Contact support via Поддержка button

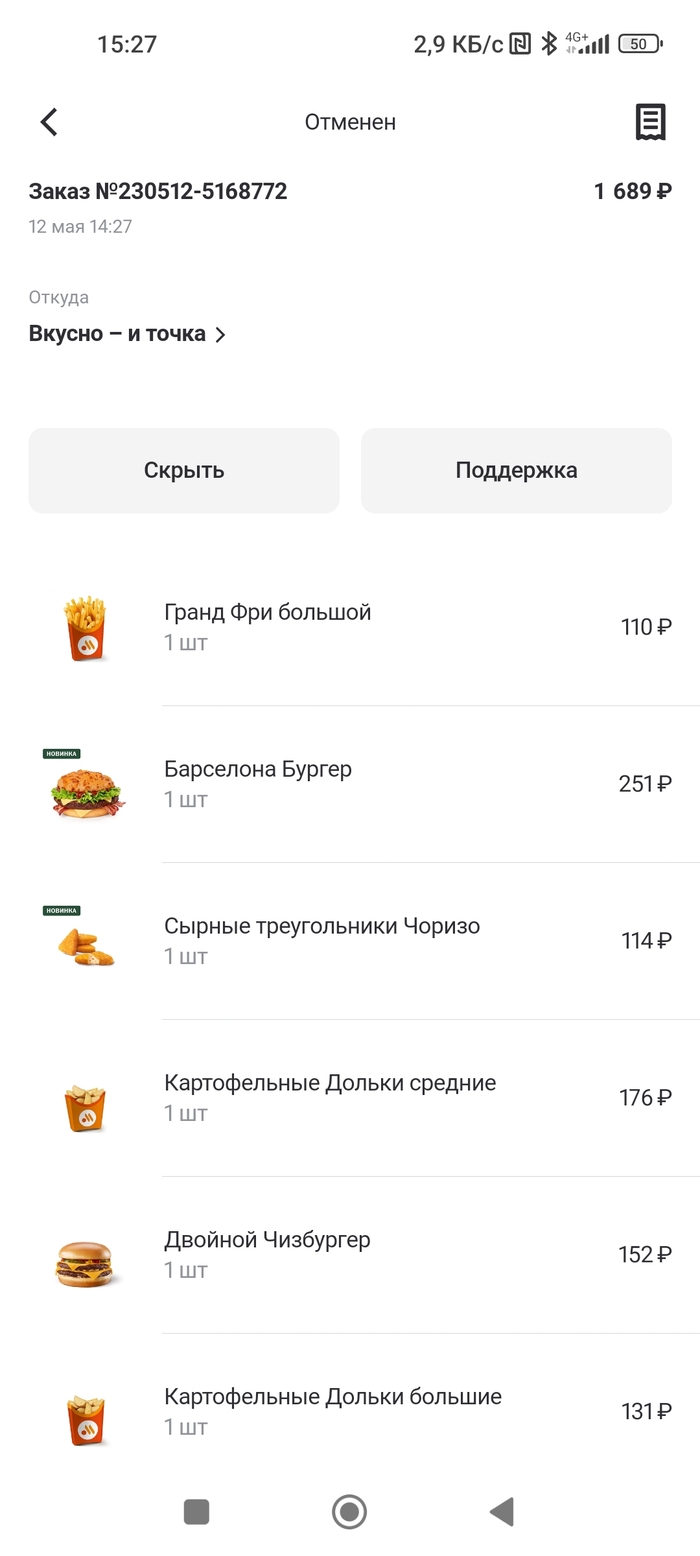click(x=516, y=471)
